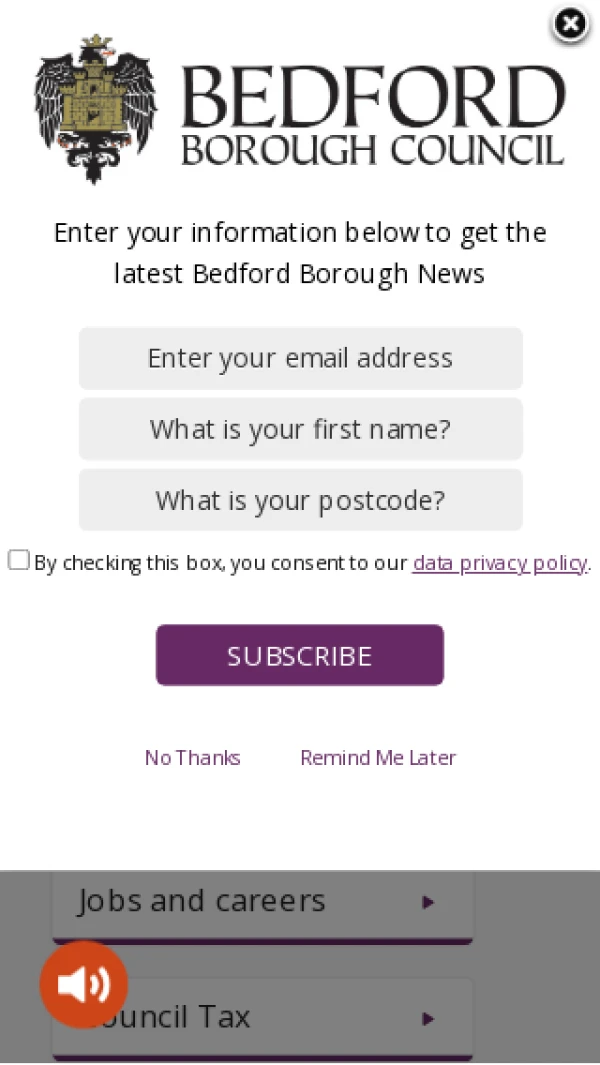Activate the orange speaker audio button
The width and height of the screenshot is (600, 1065).
[84, 985]
